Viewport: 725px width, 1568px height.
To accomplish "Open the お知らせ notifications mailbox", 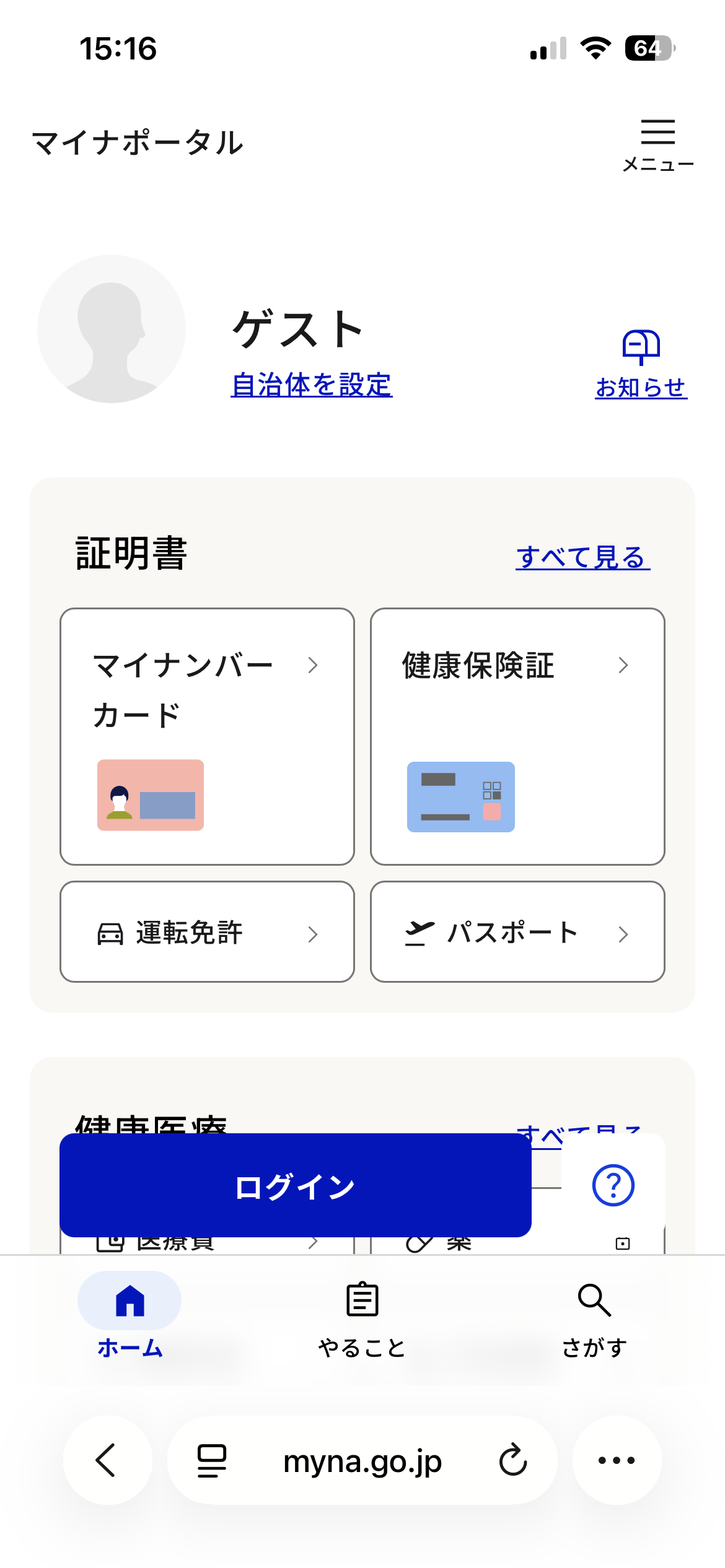I will coord(641,364).
